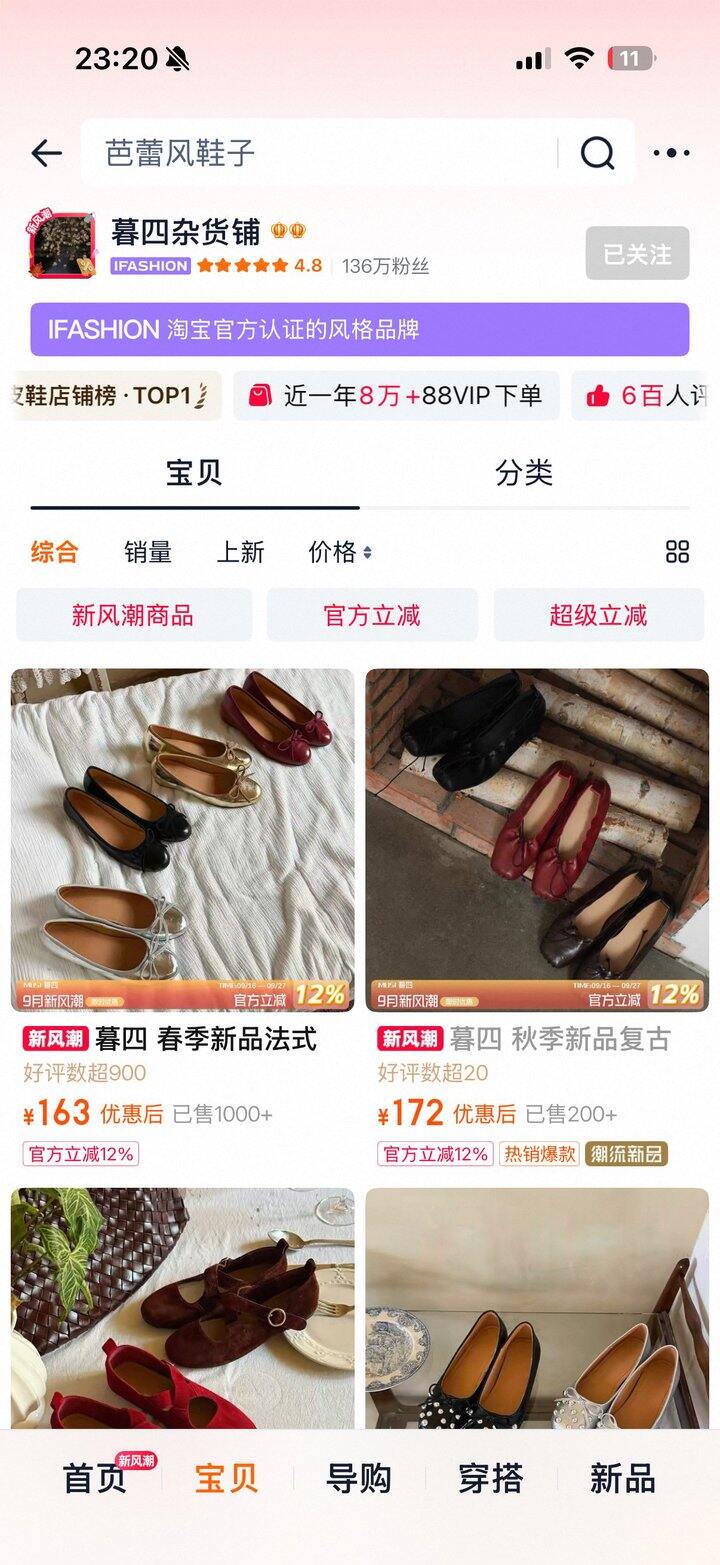Sort products by 销量
This screenshot has width=720, height=1565.
[148, 551]
